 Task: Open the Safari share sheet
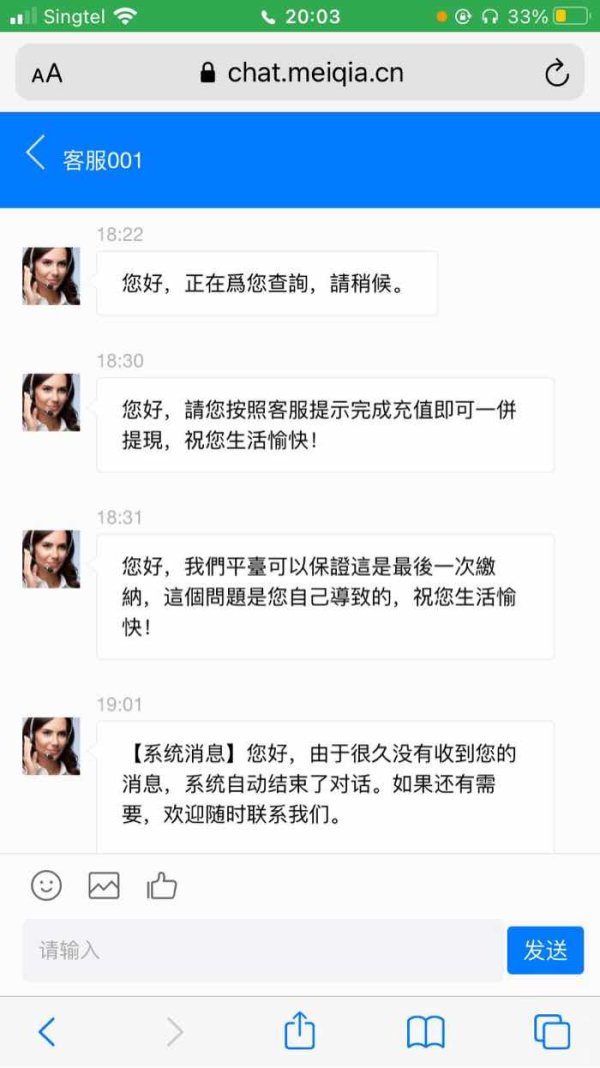pyautogui.click(x=300, y=1030)
